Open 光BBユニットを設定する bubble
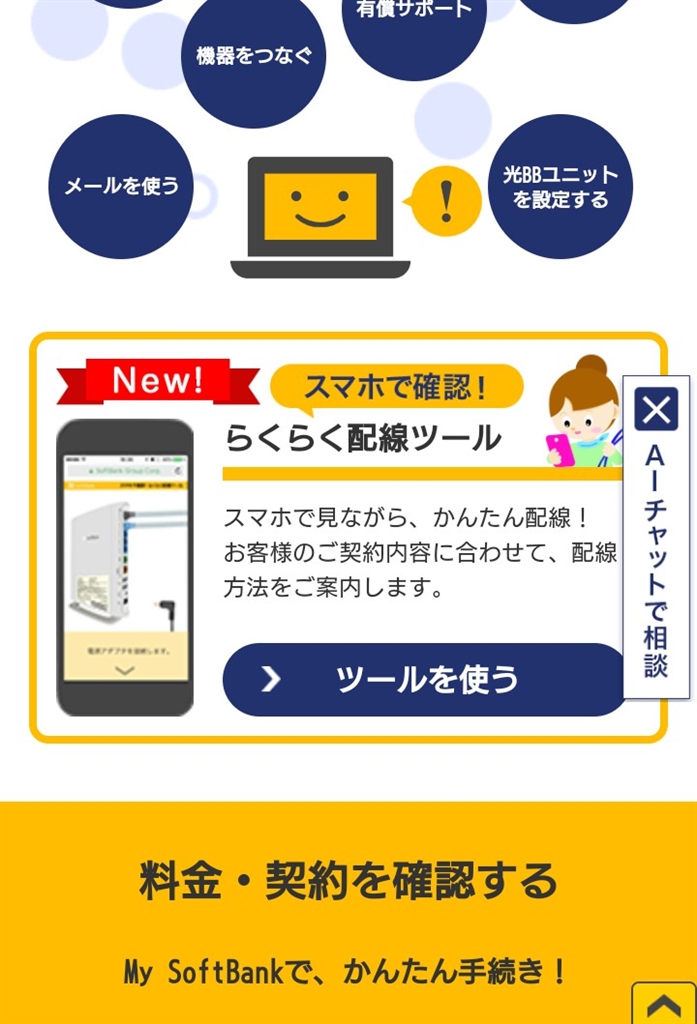 pos(561,187)
